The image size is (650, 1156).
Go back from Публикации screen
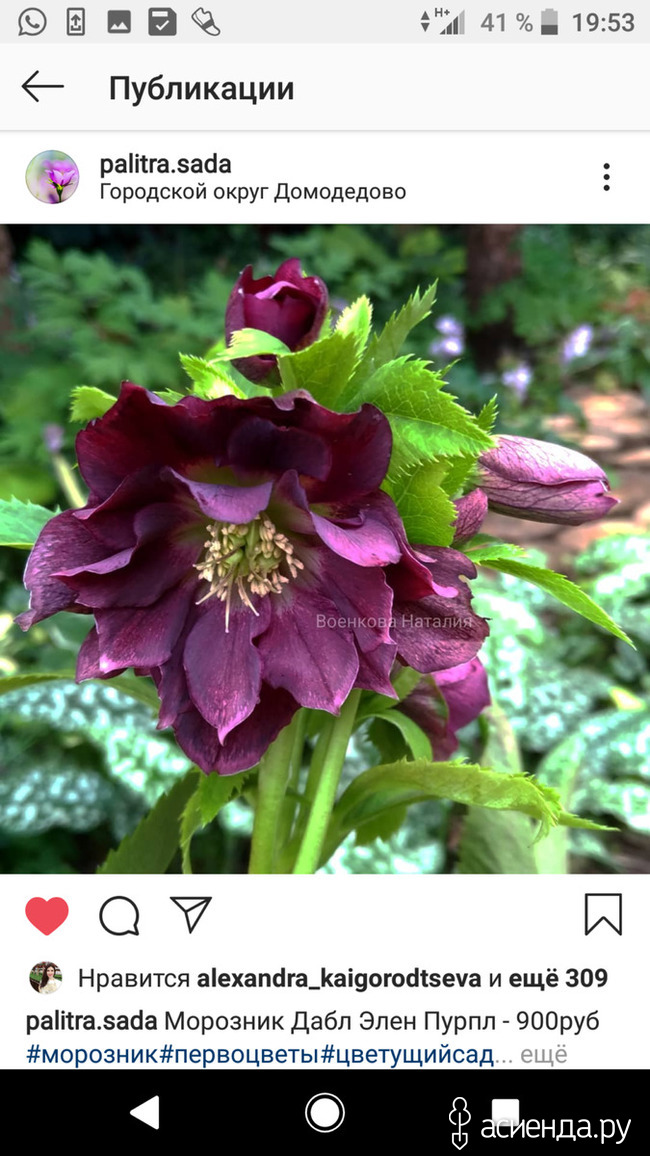pyautogui.click(x=42, y=87)
